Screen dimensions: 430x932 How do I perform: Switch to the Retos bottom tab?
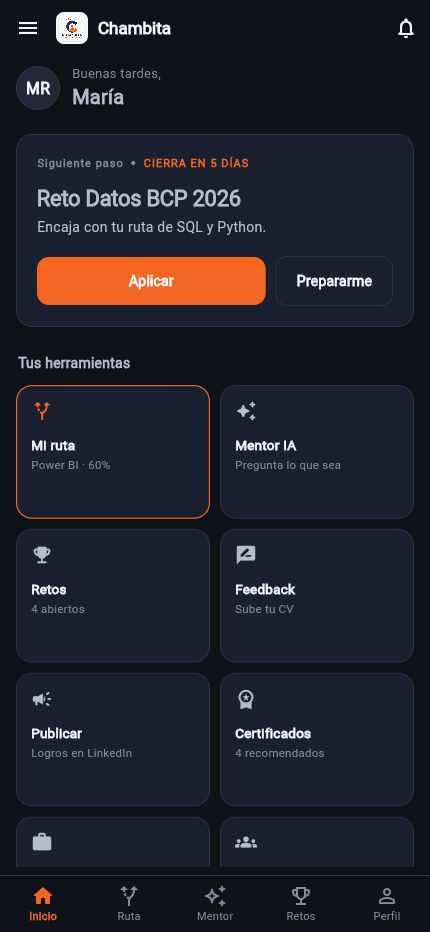point(301,903)
